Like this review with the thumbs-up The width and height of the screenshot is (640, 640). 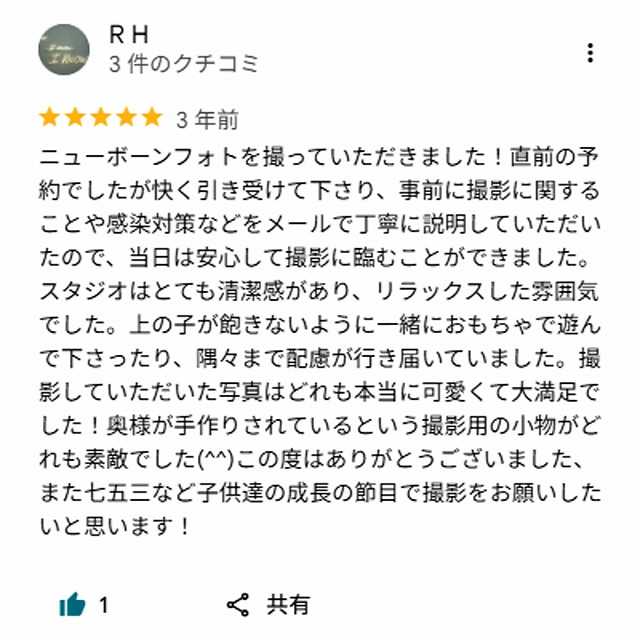pos(74,604)
